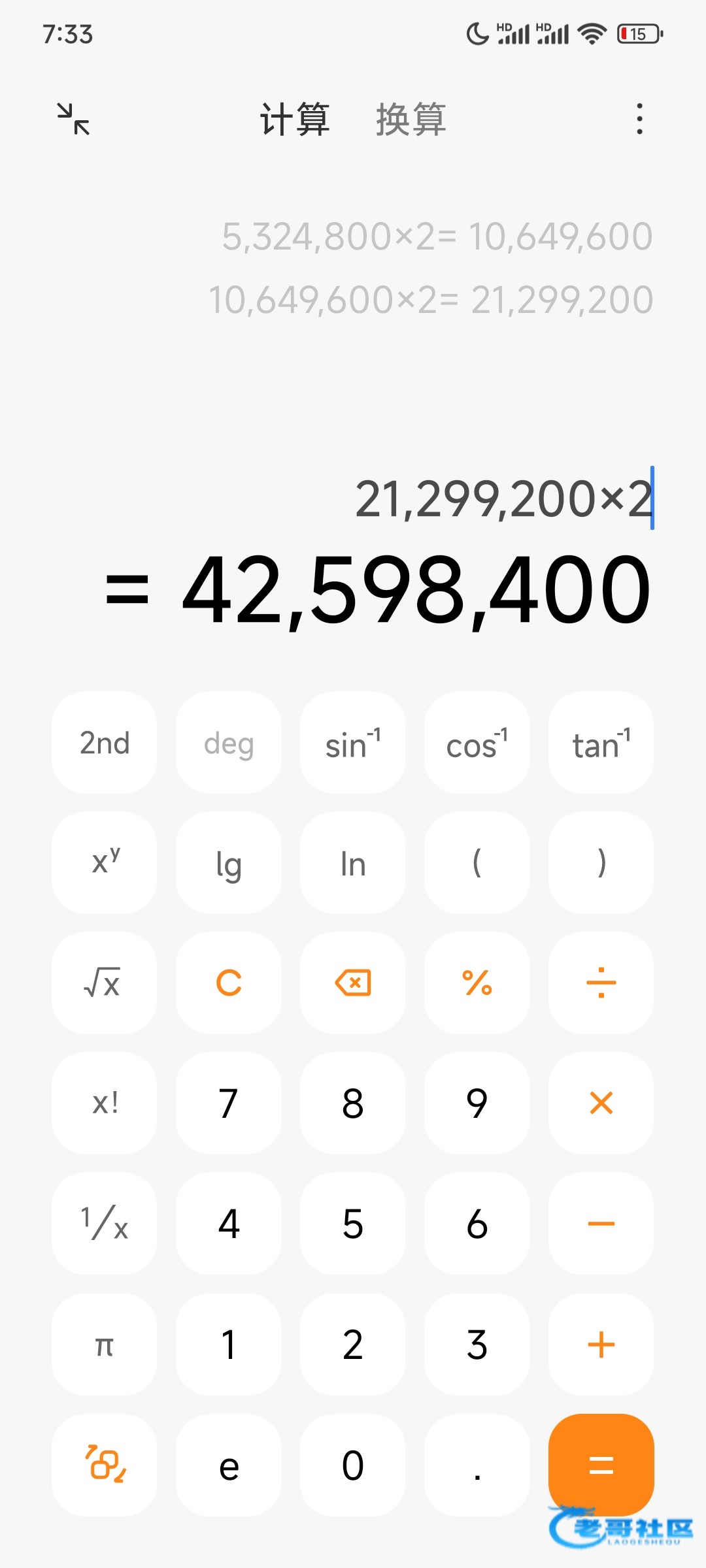Screen dimensions: 706x1568
Task: Insert an opening parenthesis
Action: pyautogui.click(x=477, y=862)
